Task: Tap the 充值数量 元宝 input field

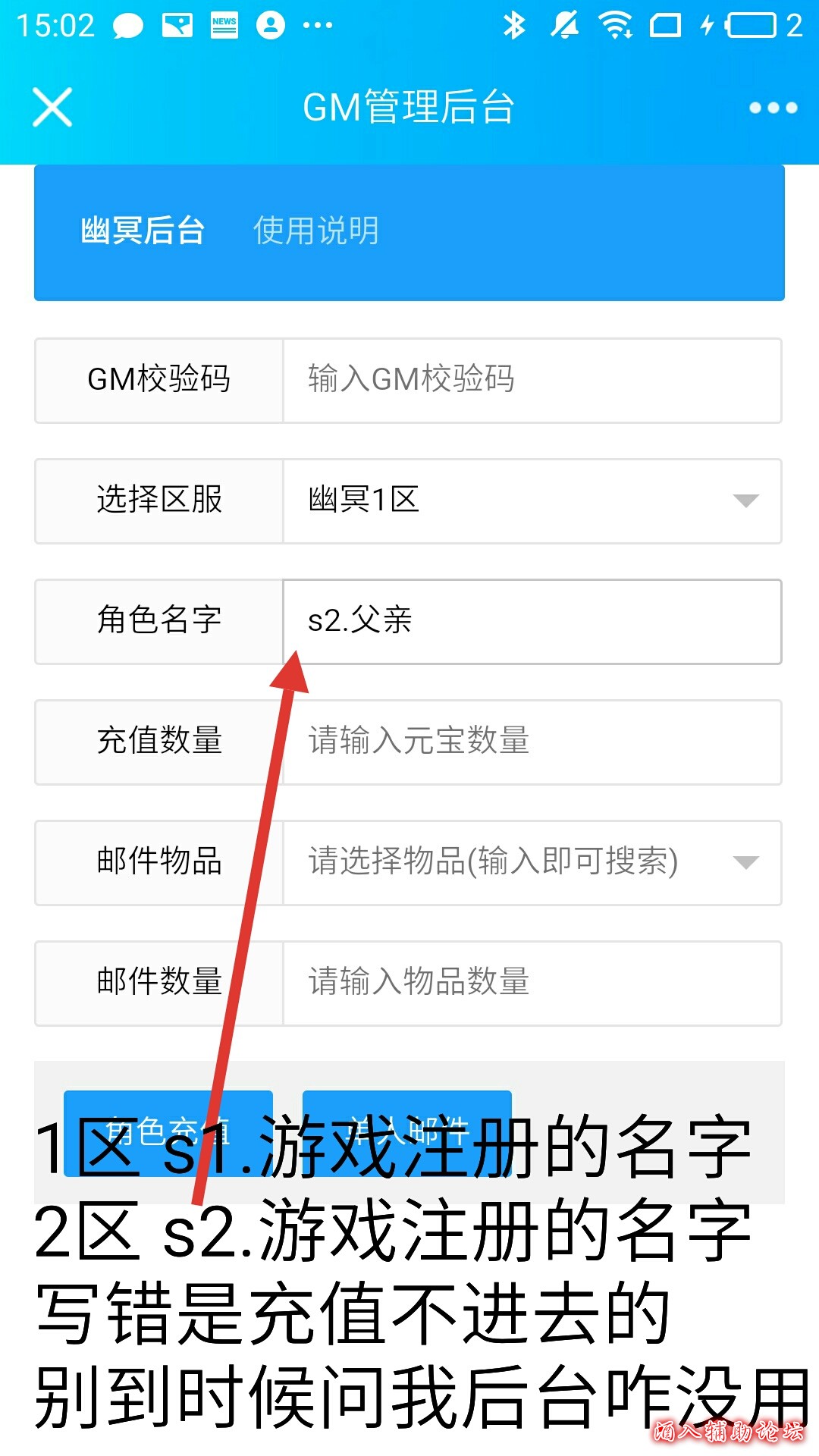Action: click(x=531, y=742)
